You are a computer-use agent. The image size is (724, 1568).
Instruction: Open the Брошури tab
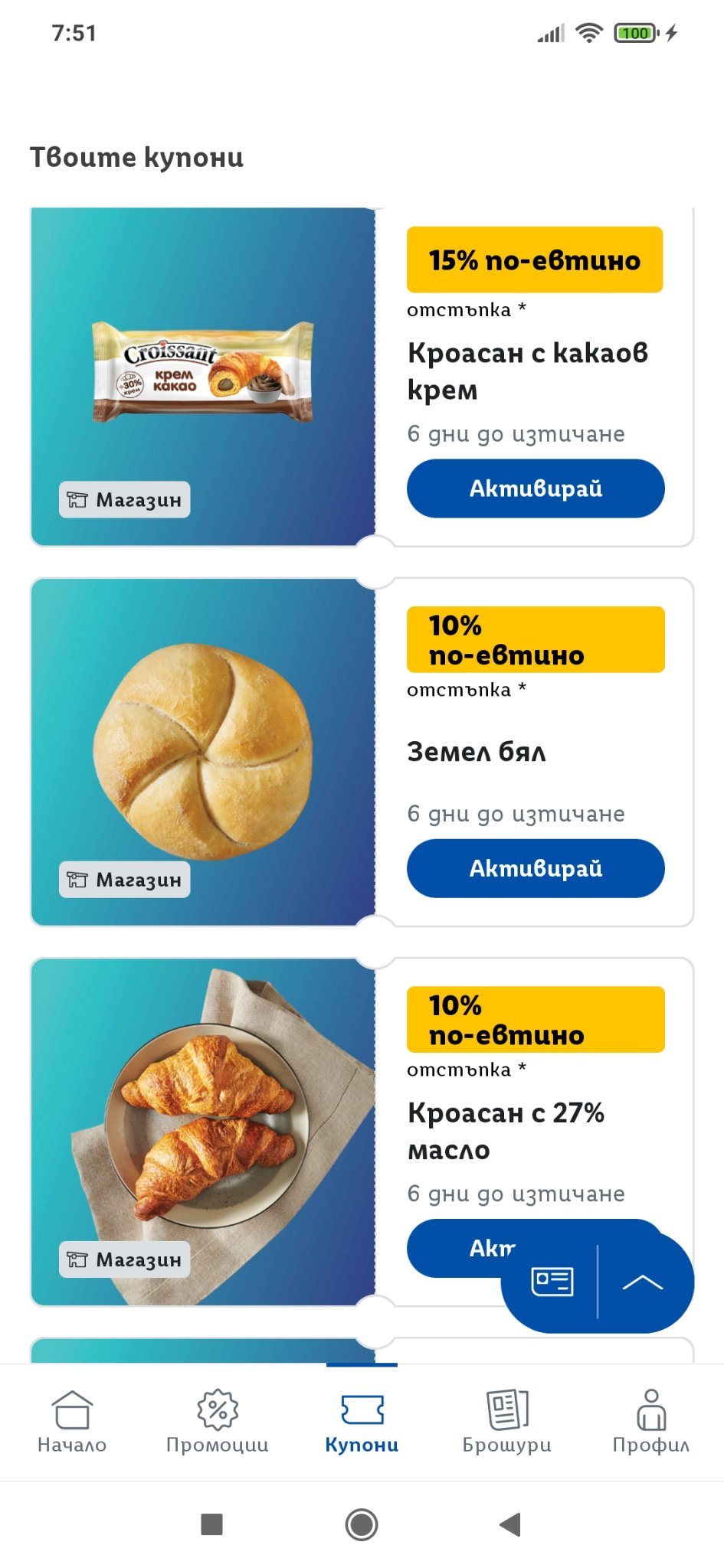[506, 1422]
